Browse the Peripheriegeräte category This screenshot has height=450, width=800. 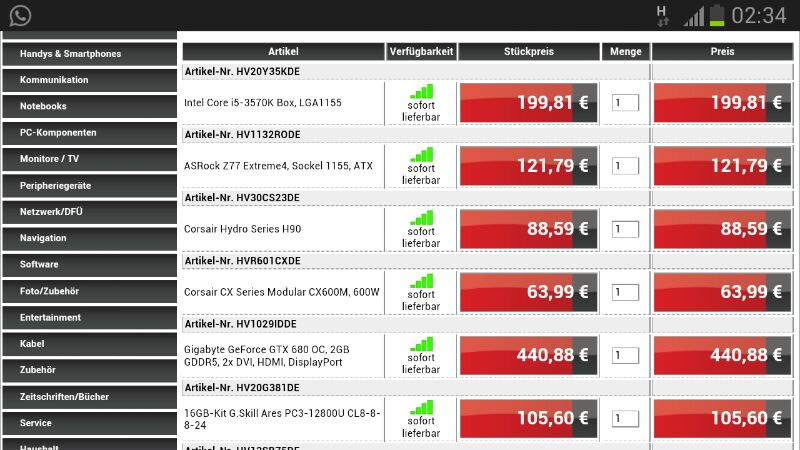pos(89,186)
